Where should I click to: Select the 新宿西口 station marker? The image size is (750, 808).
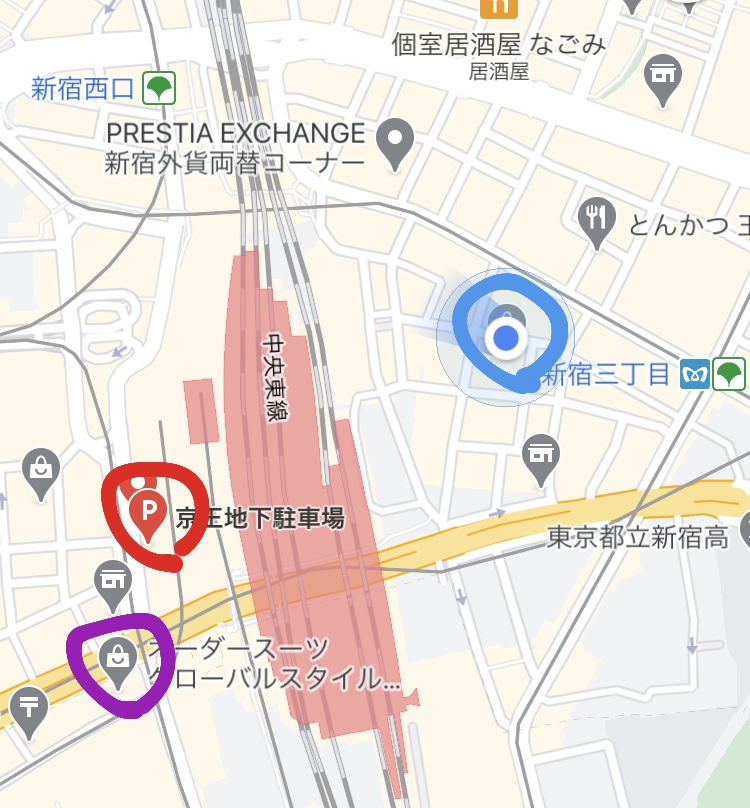tap(157, 88)
